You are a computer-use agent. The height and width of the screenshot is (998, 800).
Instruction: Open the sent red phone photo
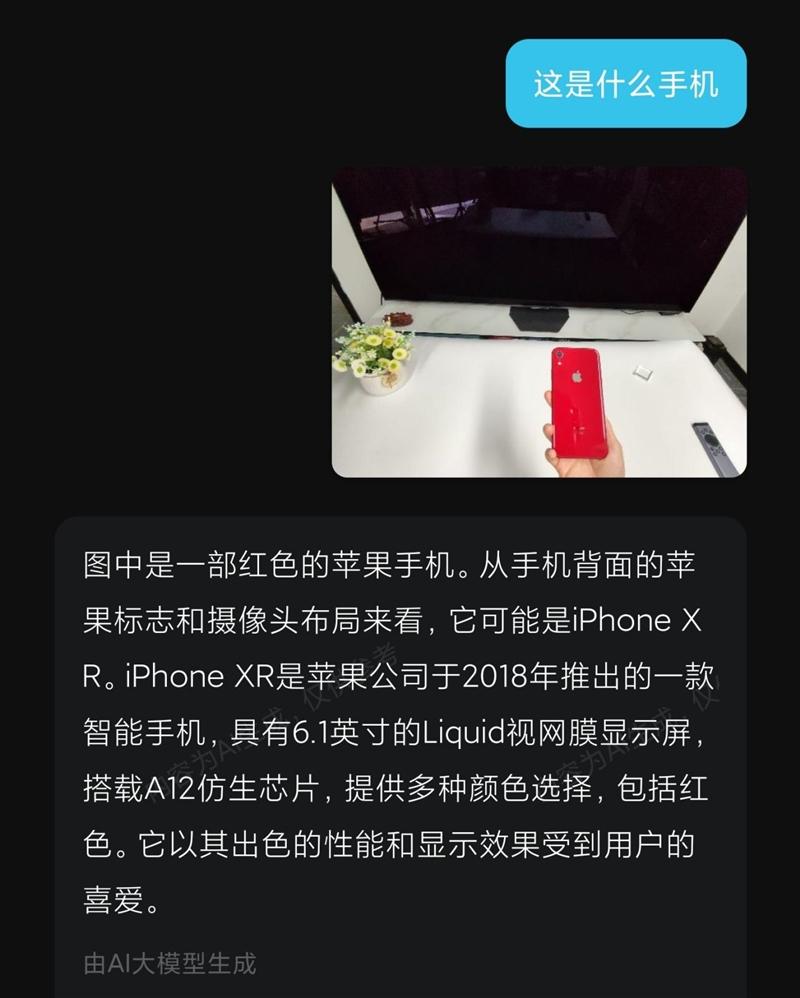coord(539,322)
